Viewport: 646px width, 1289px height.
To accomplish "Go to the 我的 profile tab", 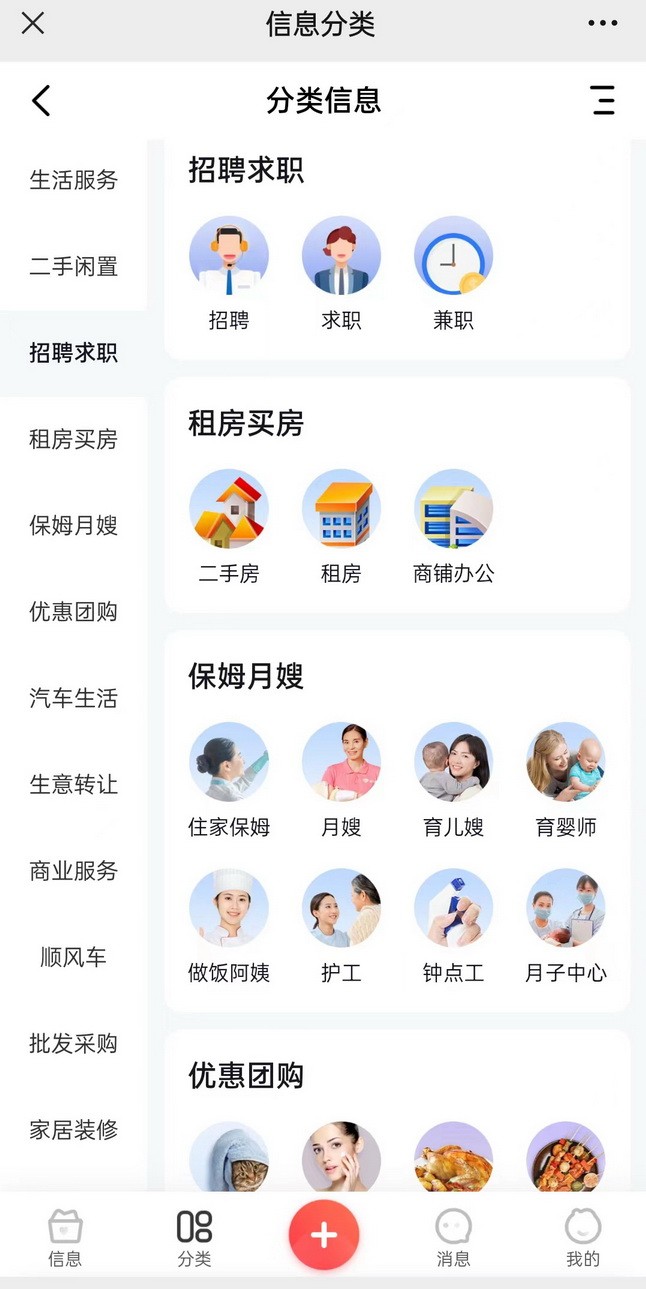I will tap(583, 1238).
